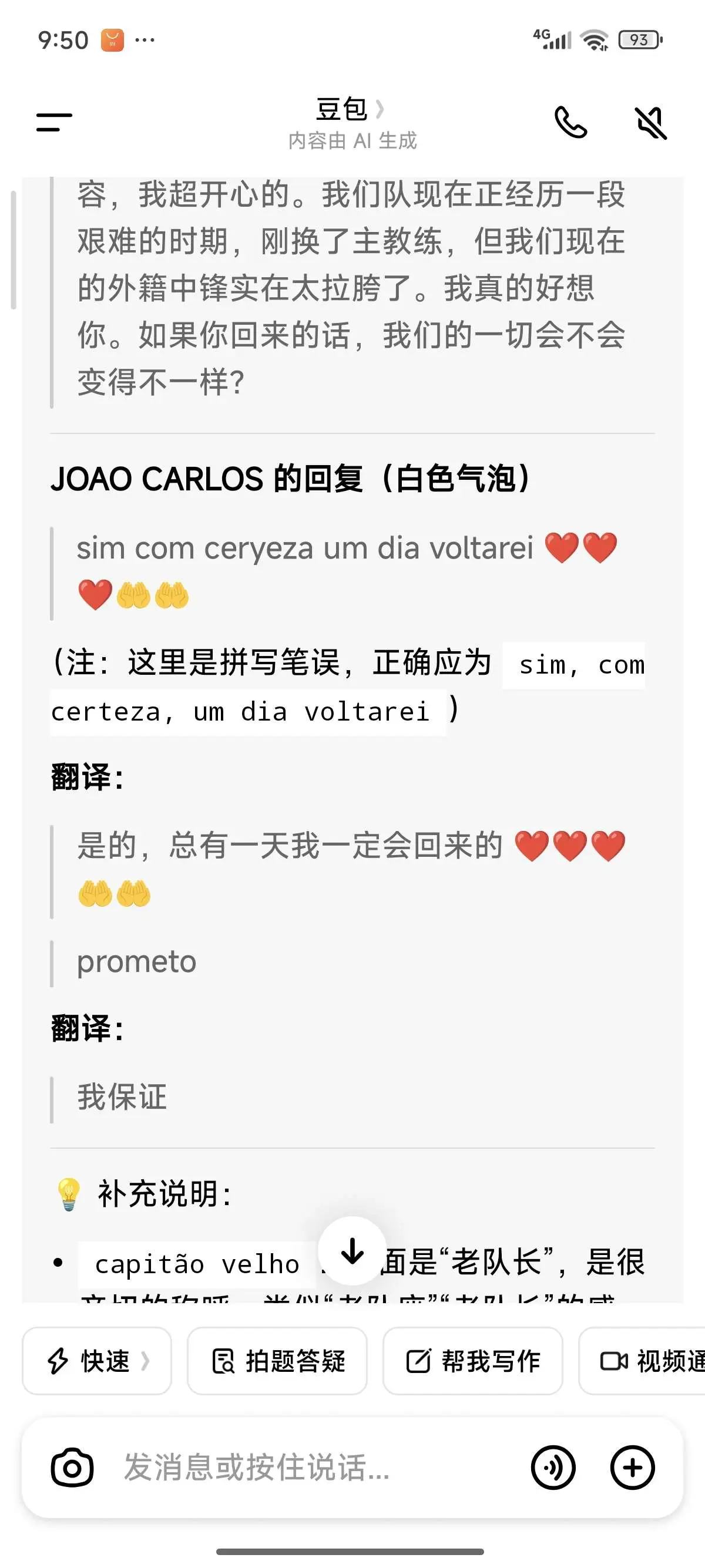The height and width of the screenshot is (1568, 705).
Task: Open the video call chip
Action: 642,1361
